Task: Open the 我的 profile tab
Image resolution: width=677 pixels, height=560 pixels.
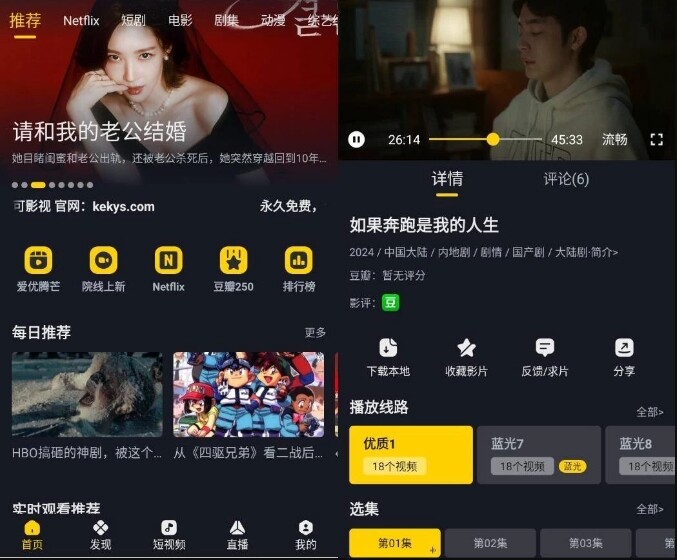Action: click(x=306, y=535)
